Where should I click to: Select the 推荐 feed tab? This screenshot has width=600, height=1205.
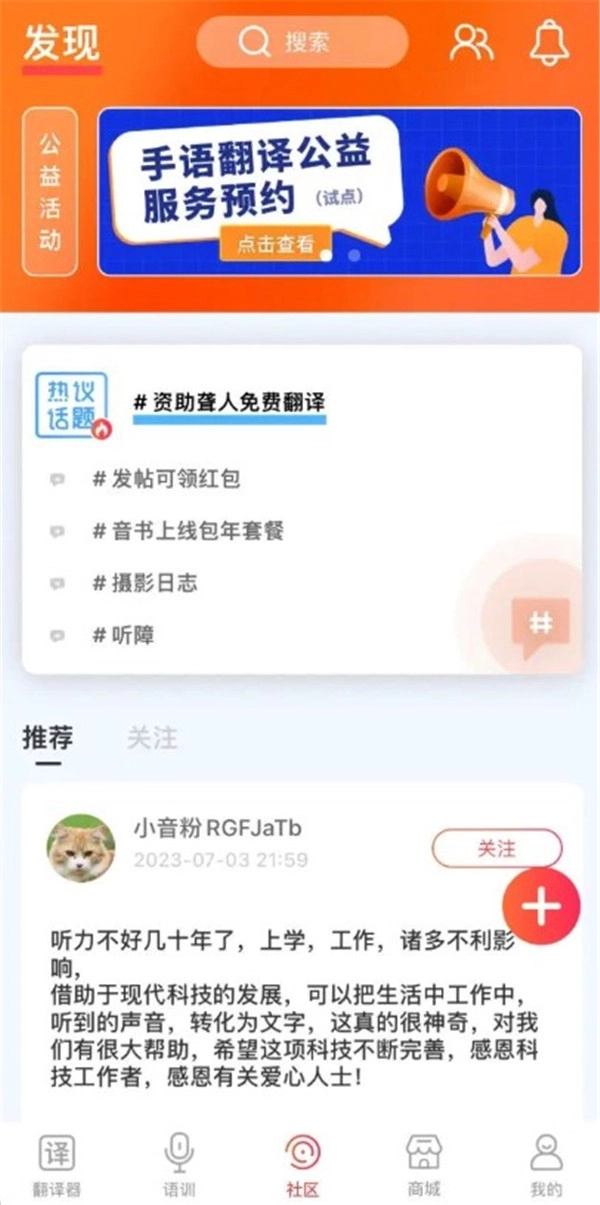(x=47, y=739)
